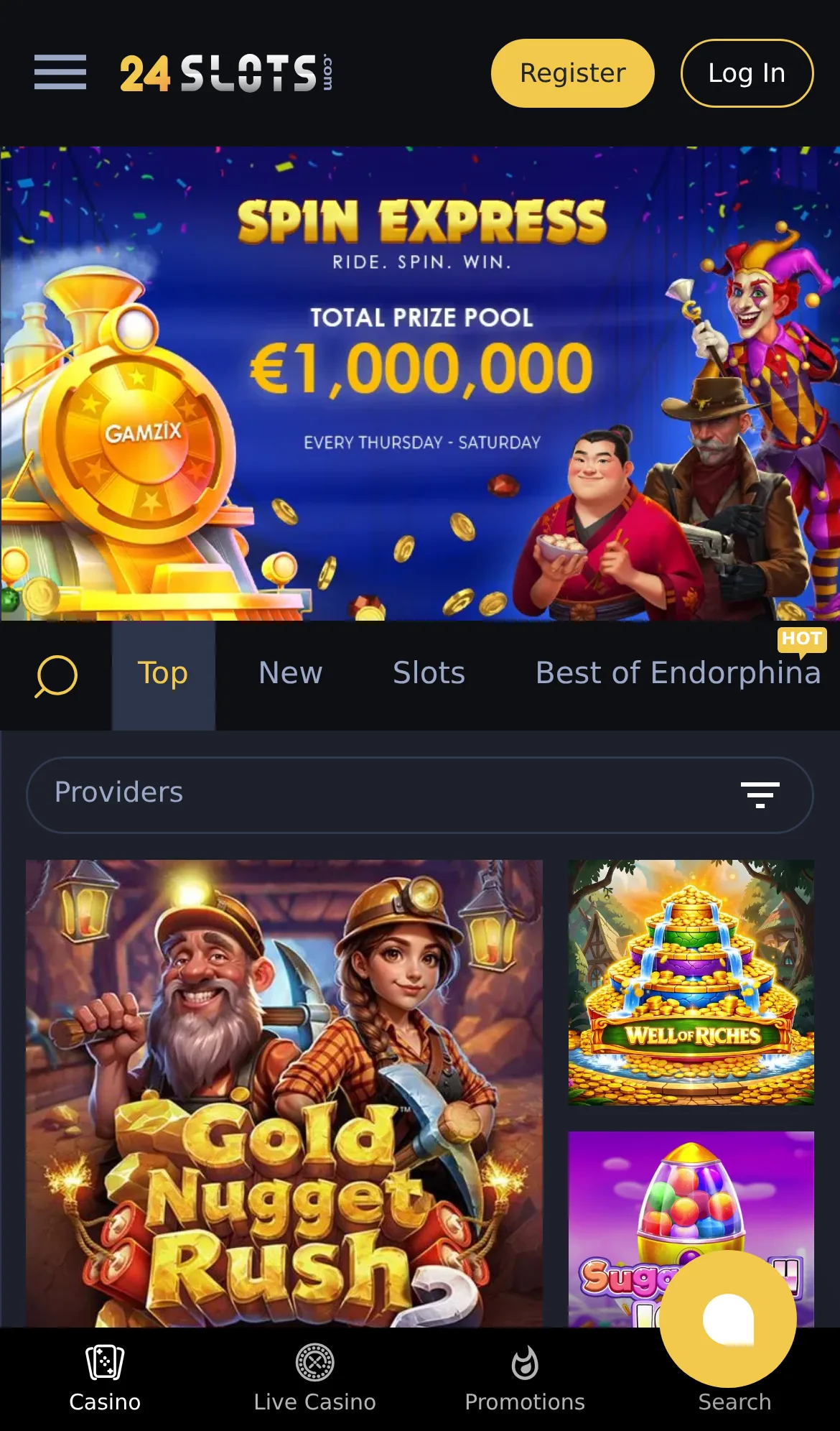This screenshot has height=1431, width=840.
Task: Open Search in the bottom navigation
Action: pos(734,1401)
